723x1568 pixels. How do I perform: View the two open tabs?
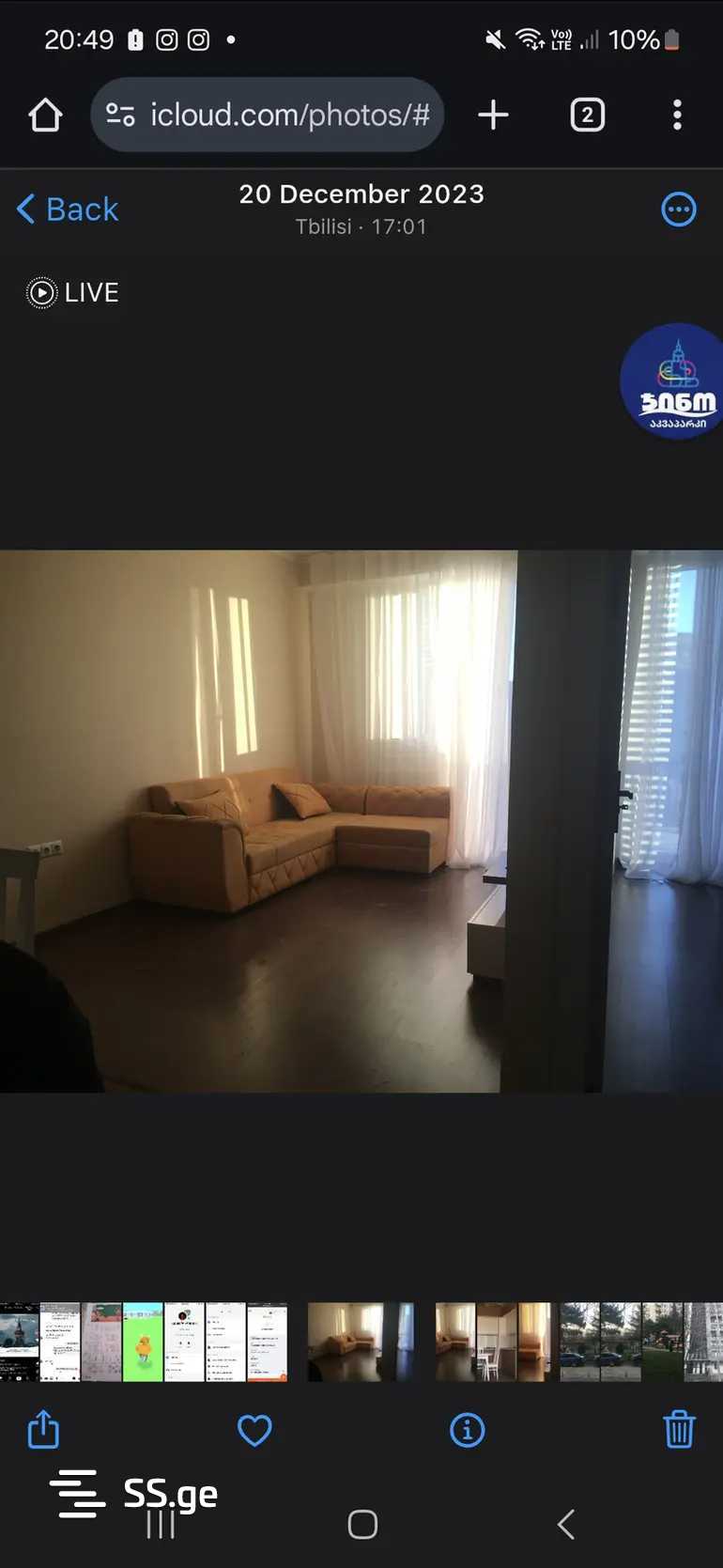pyautogui.click(x=587, y=116)
